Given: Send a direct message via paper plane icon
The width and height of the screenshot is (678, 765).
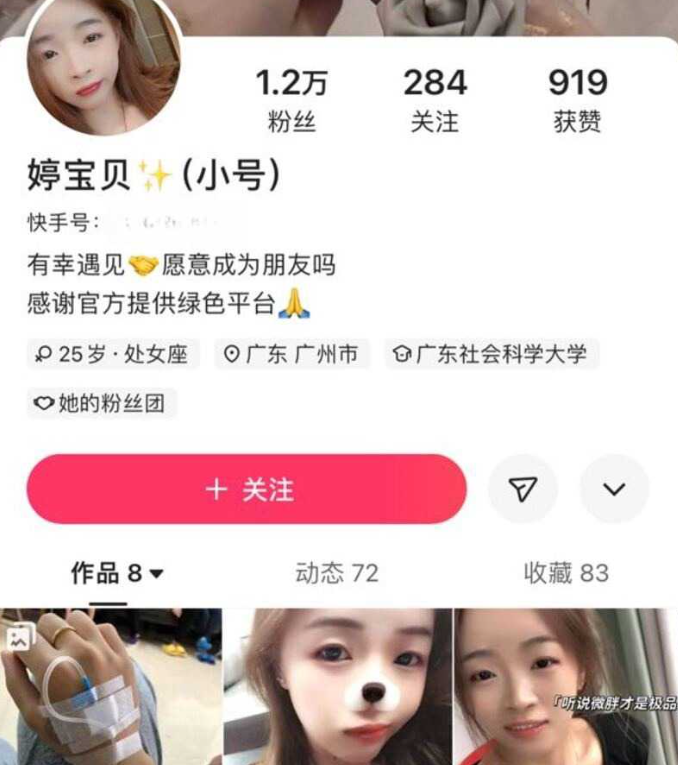Looking at the screenshot, I should coord(523,489).
